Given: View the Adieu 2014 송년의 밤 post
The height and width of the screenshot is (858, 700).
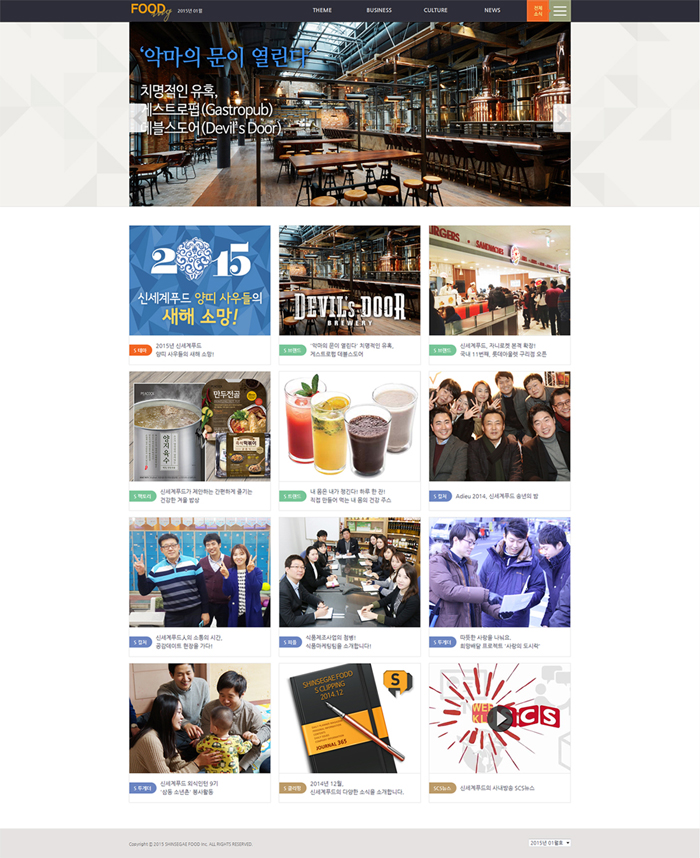Looking at the screenshot, I should pyautogui.click(x=499, y=427).
